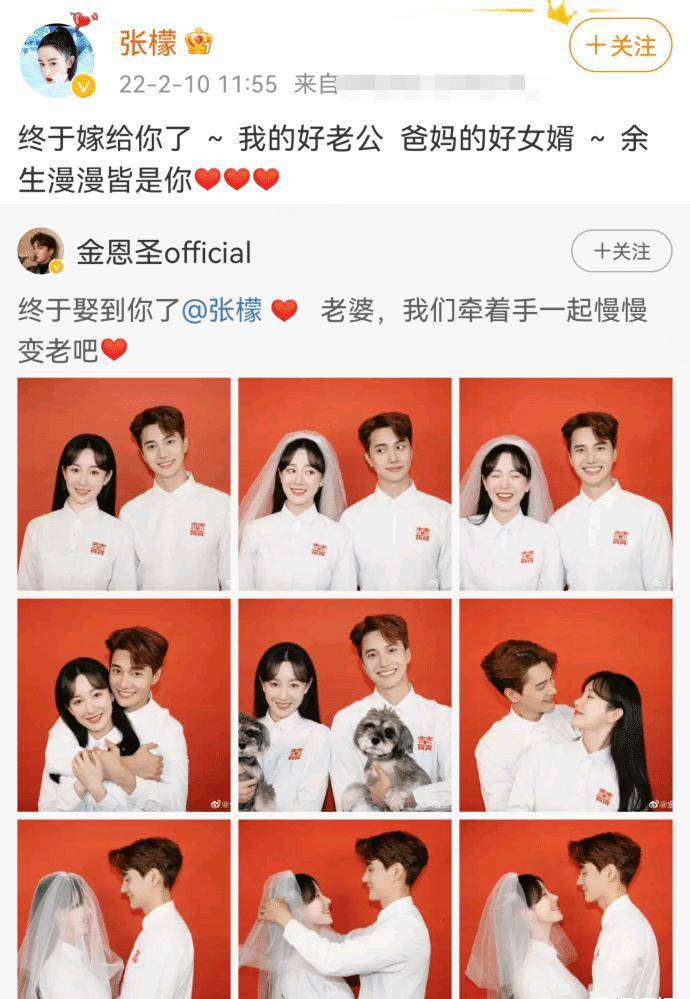690x999 pixels.
Task: Open 金恩圣official's profile avatar
Action: [40, 251]
